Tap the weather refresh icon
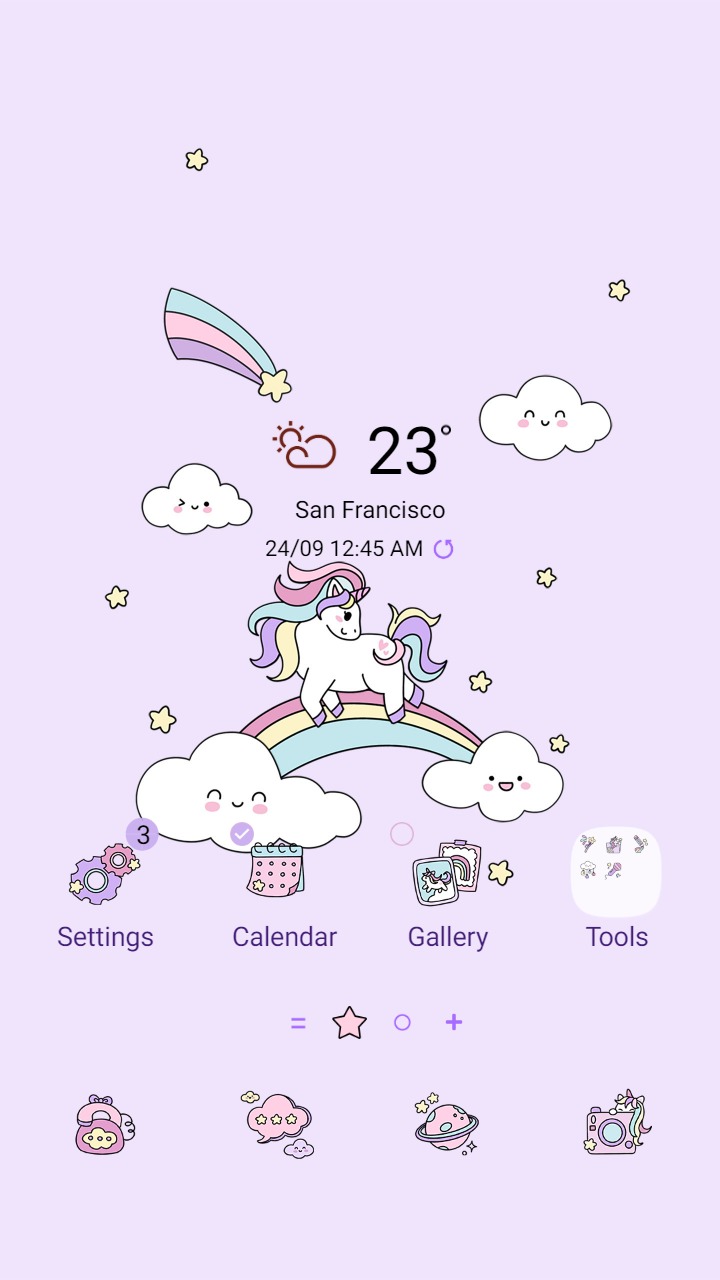Image resolution: width=720 pixels, height=1280 pixels. coord(446,548)
